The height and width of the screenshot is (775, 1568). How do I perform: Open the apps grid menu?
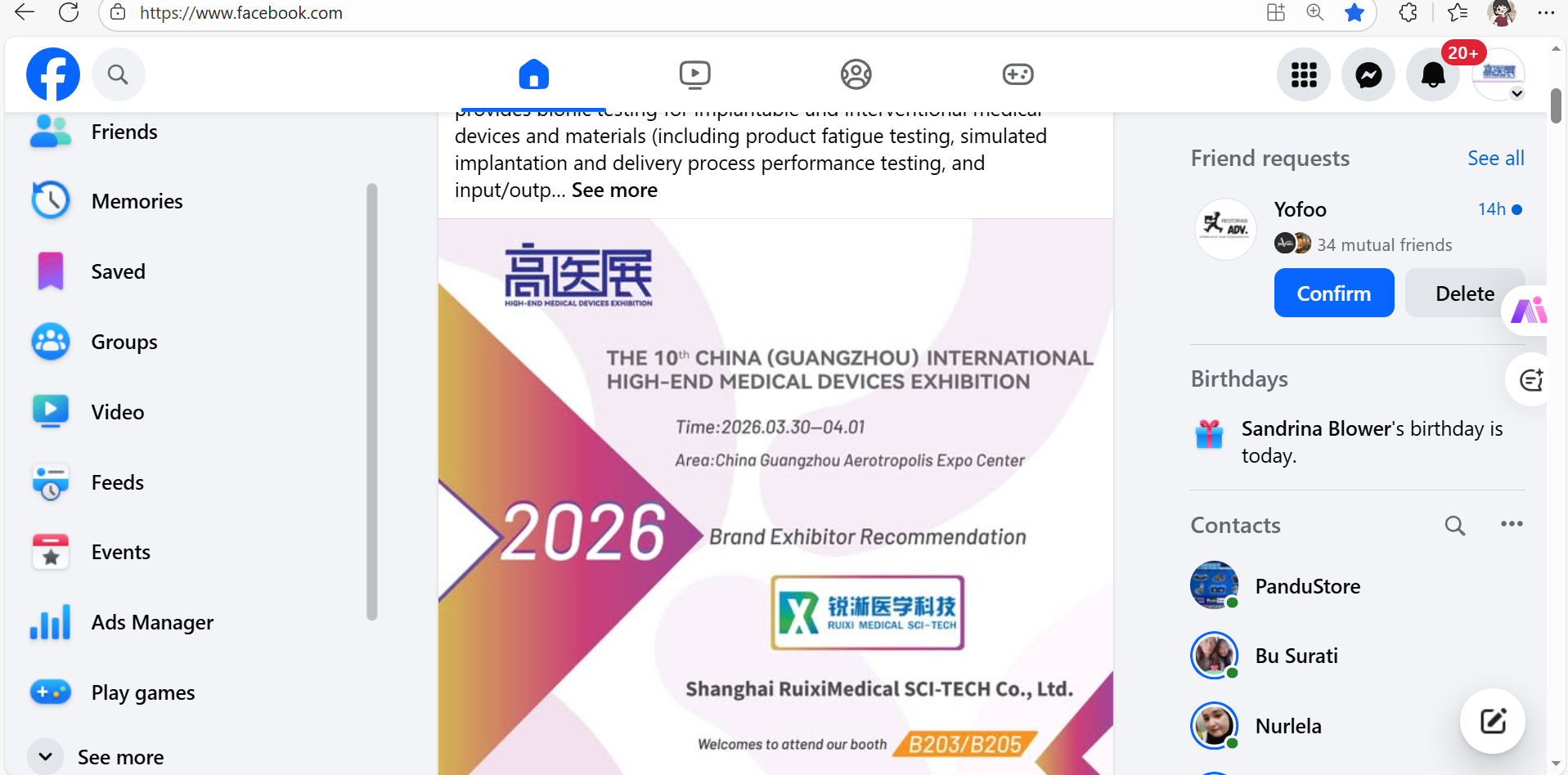coord(1304,75)
